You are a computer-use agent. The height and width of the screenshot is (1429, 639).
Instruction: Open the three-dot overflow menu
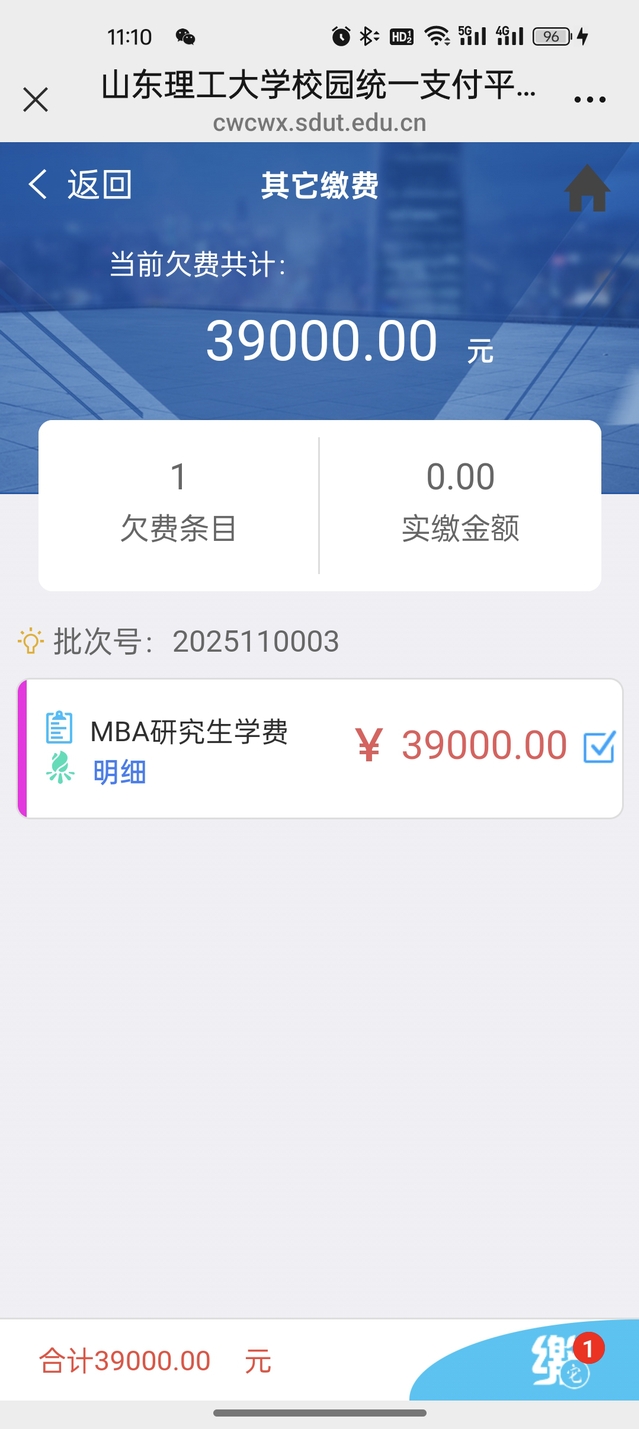coord(590,100)
